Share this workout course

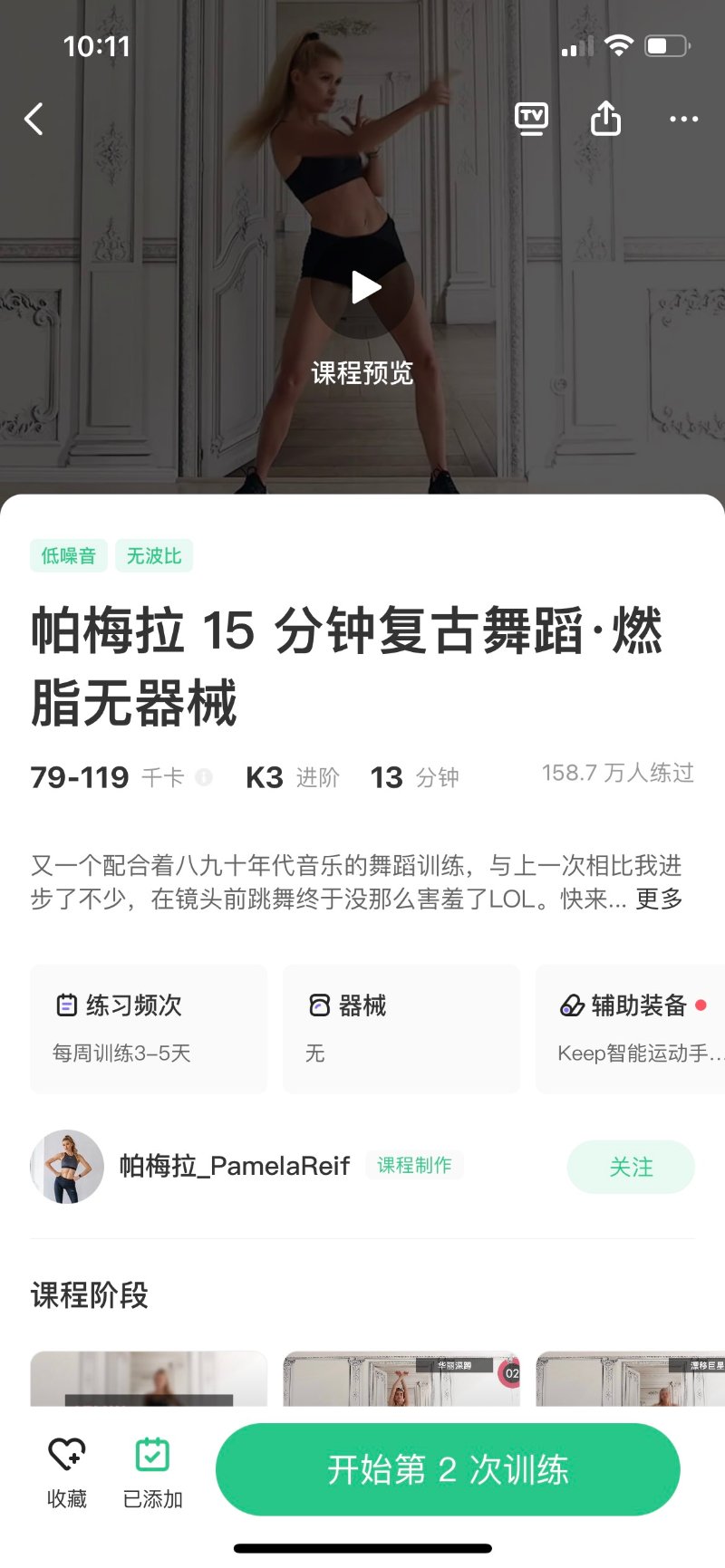point(605,119)
